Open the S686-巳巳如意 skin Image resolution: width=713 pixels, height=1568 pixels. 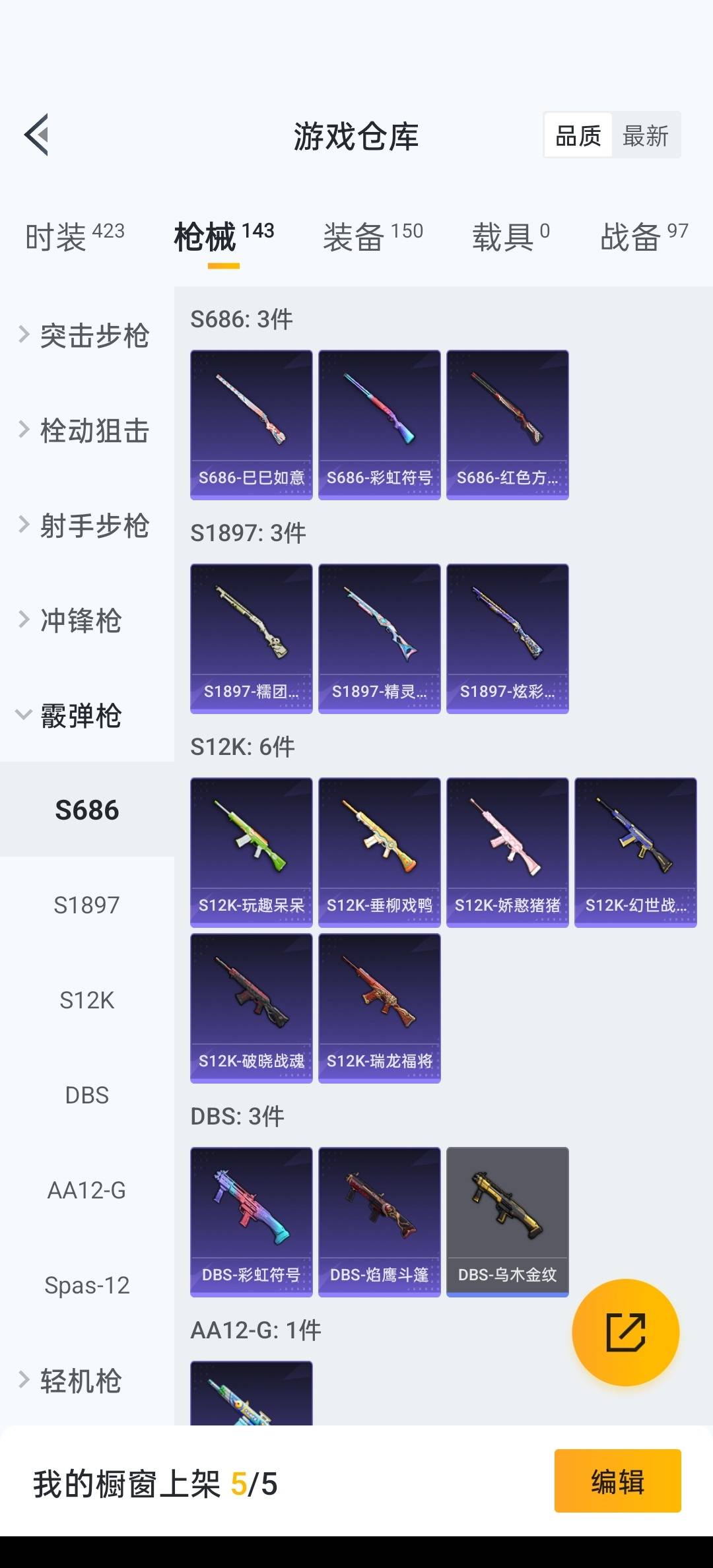pyautogui.click(x=251, y=424)
